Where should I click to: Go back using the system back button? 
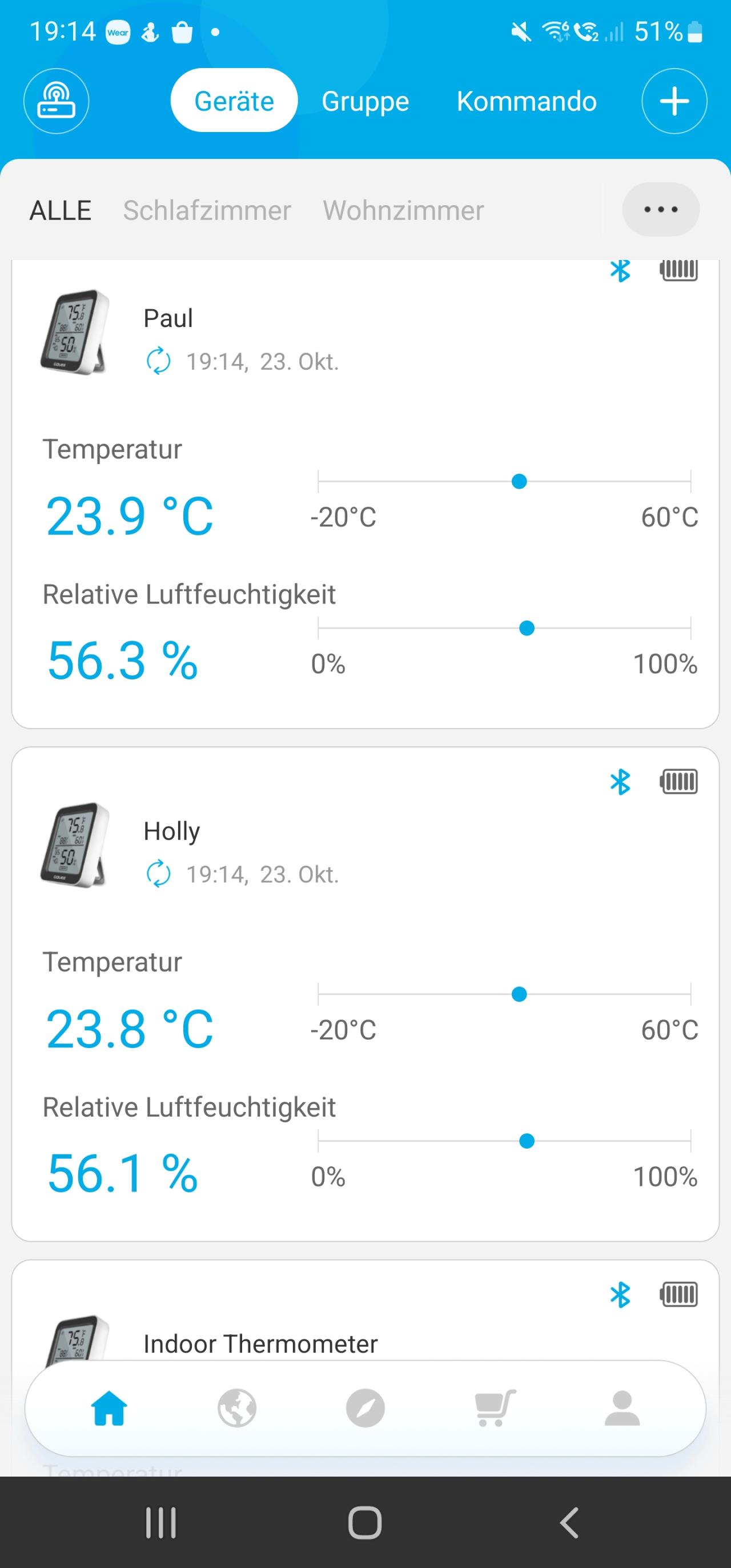[569, 1523]
